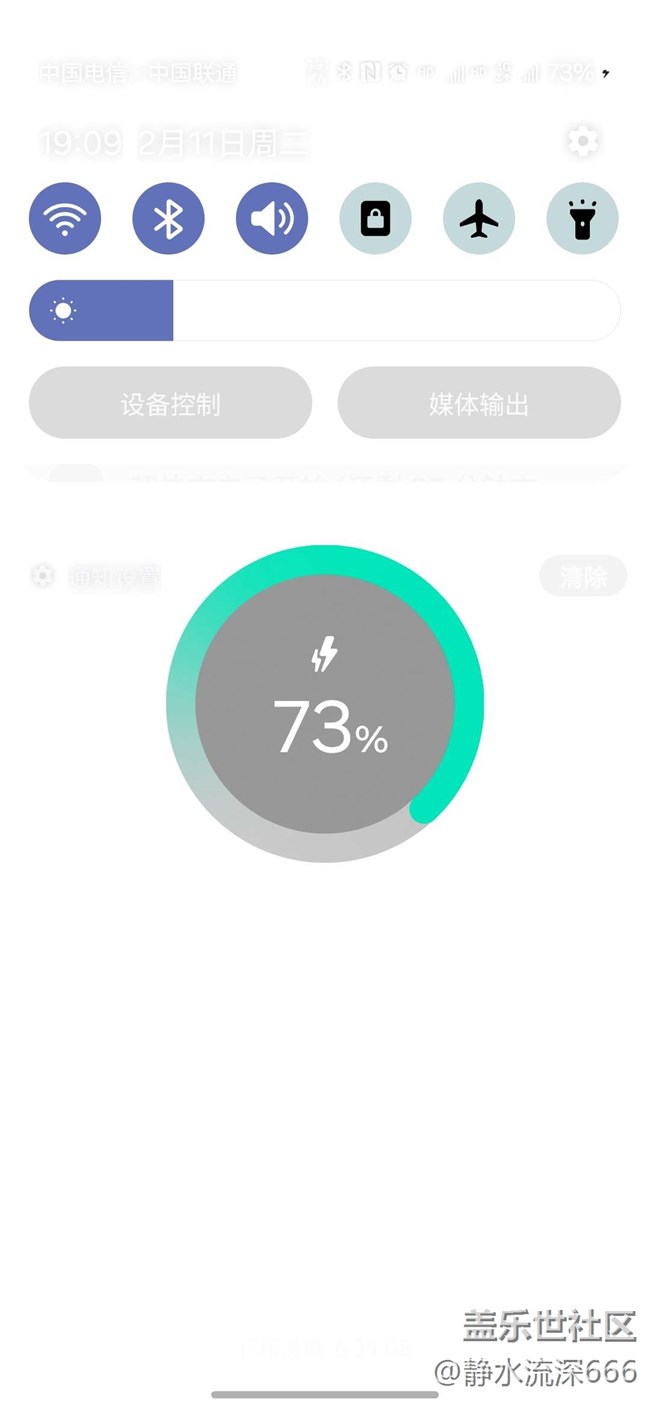The width and height of the screenshot is (650, 1408).
Task: Open 设备控制 device controls
Action: 171,403
